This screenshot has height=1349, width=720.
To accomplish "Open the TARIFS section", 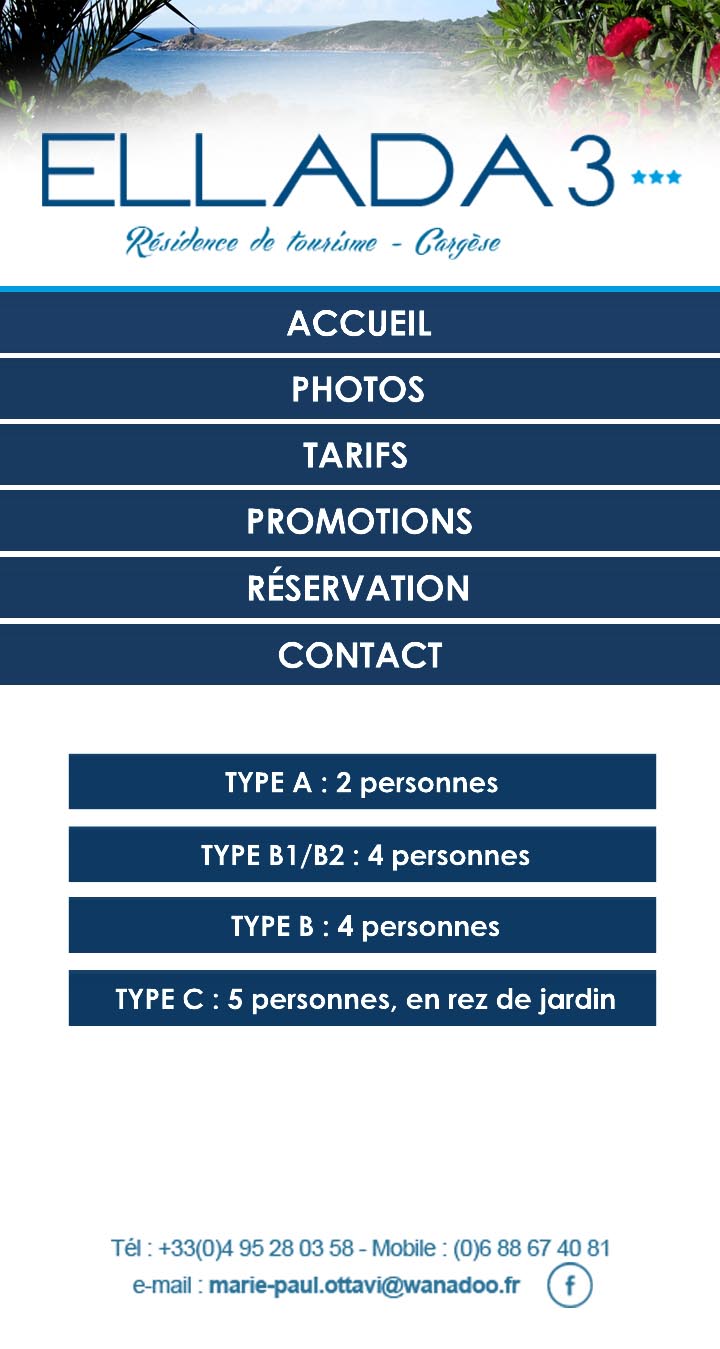I will point(360,455).
